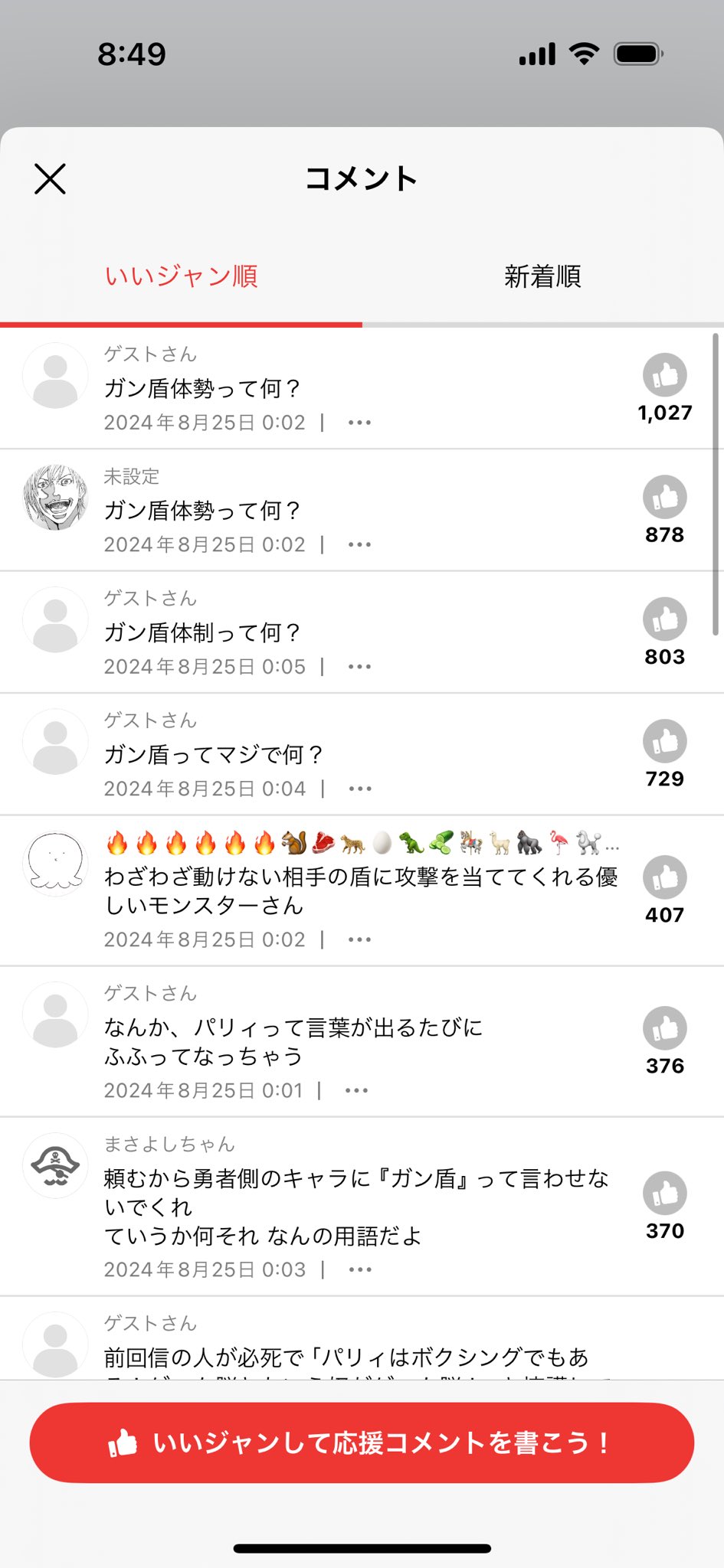Screen dimensions: 724x1568
Task: Open more options on the 0:04 comment
Action: click(359, 789)
